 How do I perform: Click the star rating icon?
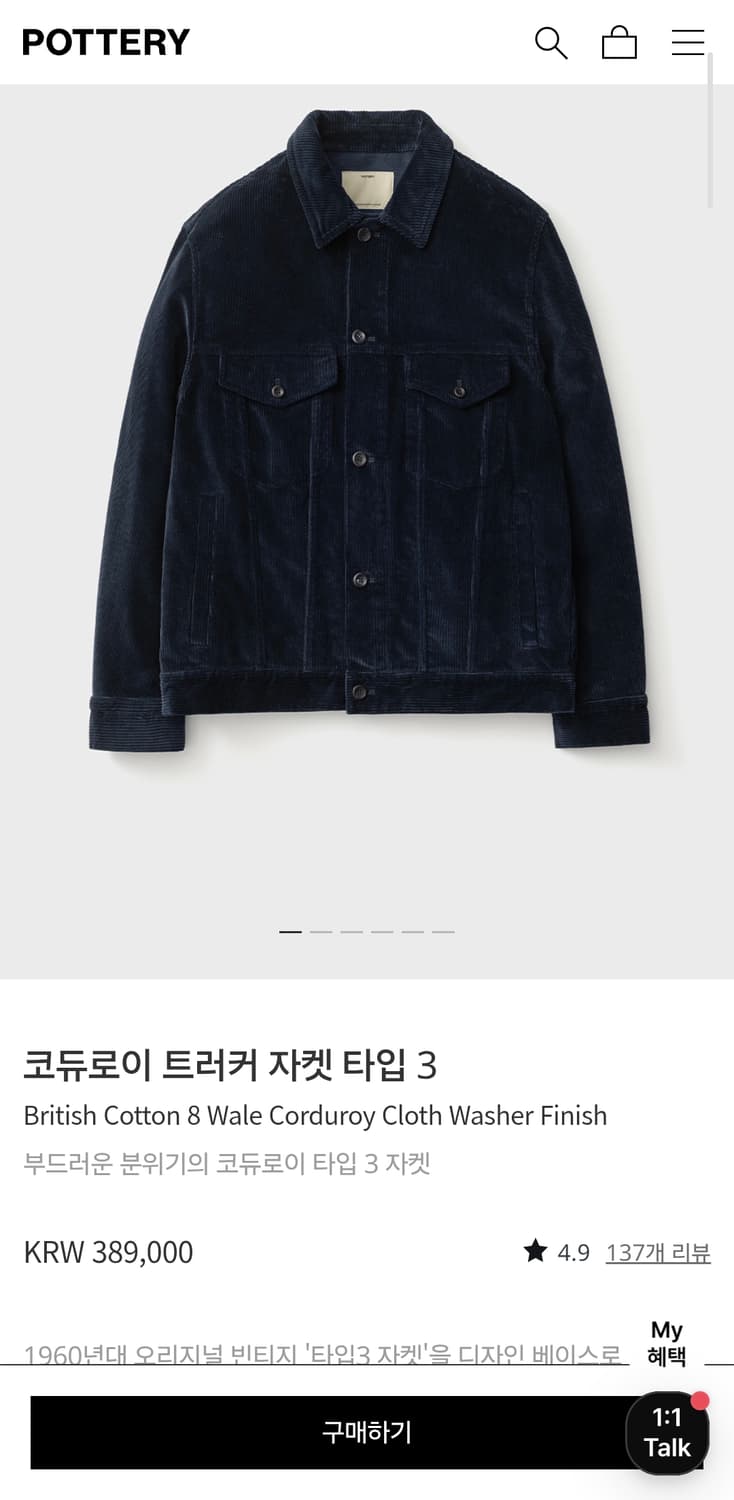click(536, 1250)
